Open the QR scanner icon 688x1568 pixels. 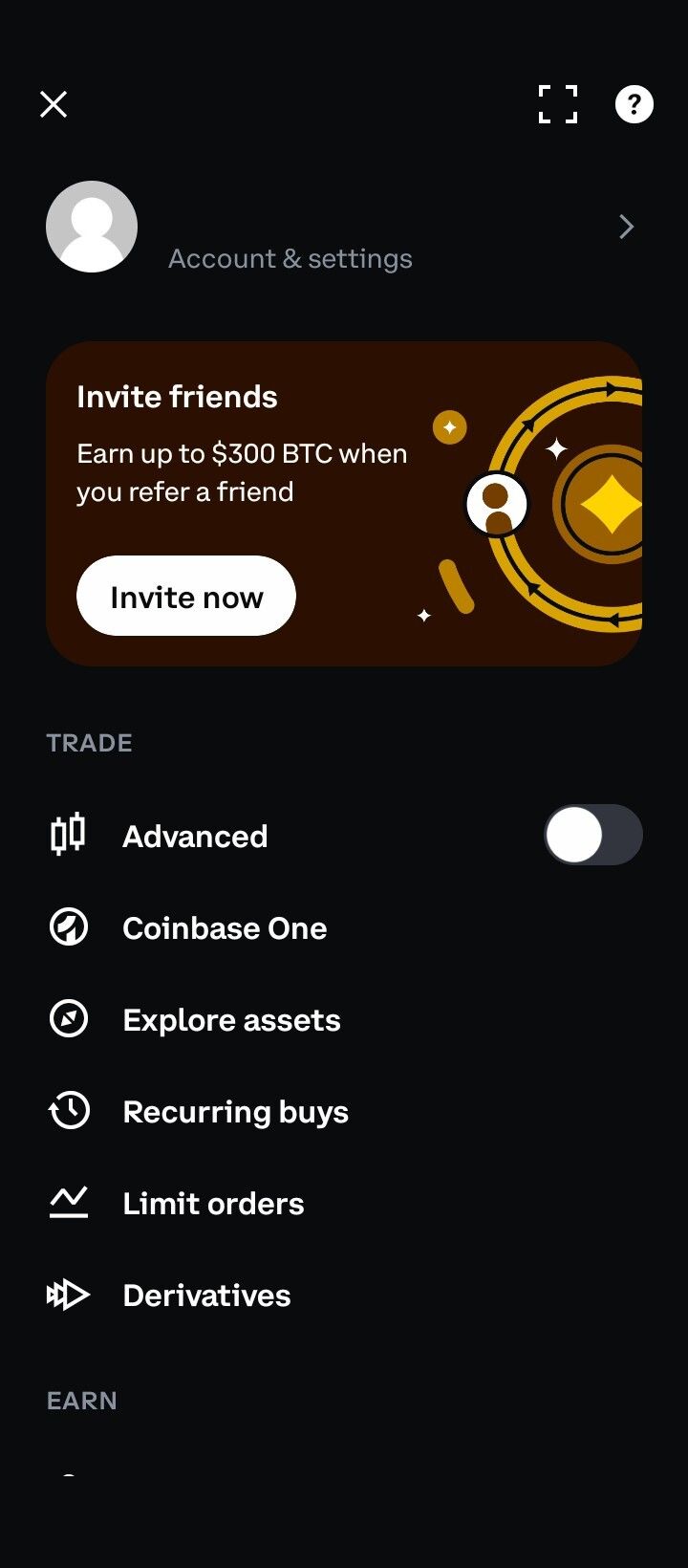(x=558, y=104)
